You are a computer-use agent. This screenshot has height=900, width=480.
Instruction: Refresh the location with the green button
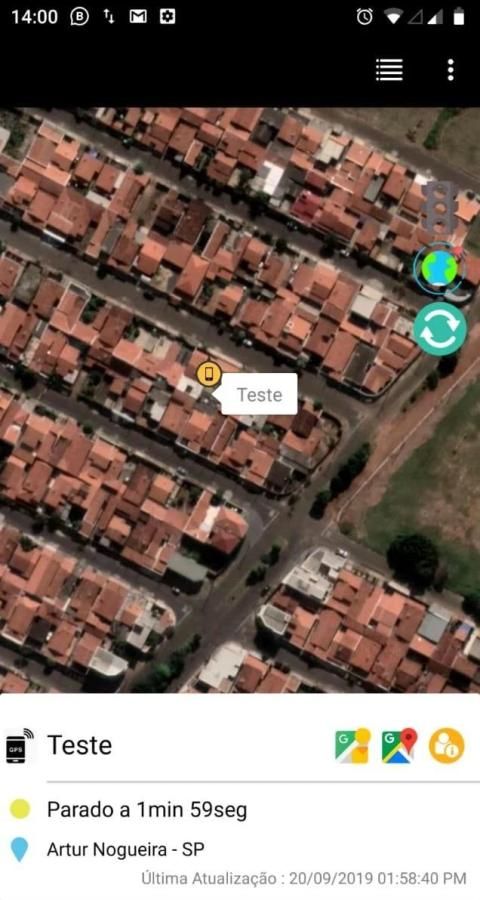(439, 329)
